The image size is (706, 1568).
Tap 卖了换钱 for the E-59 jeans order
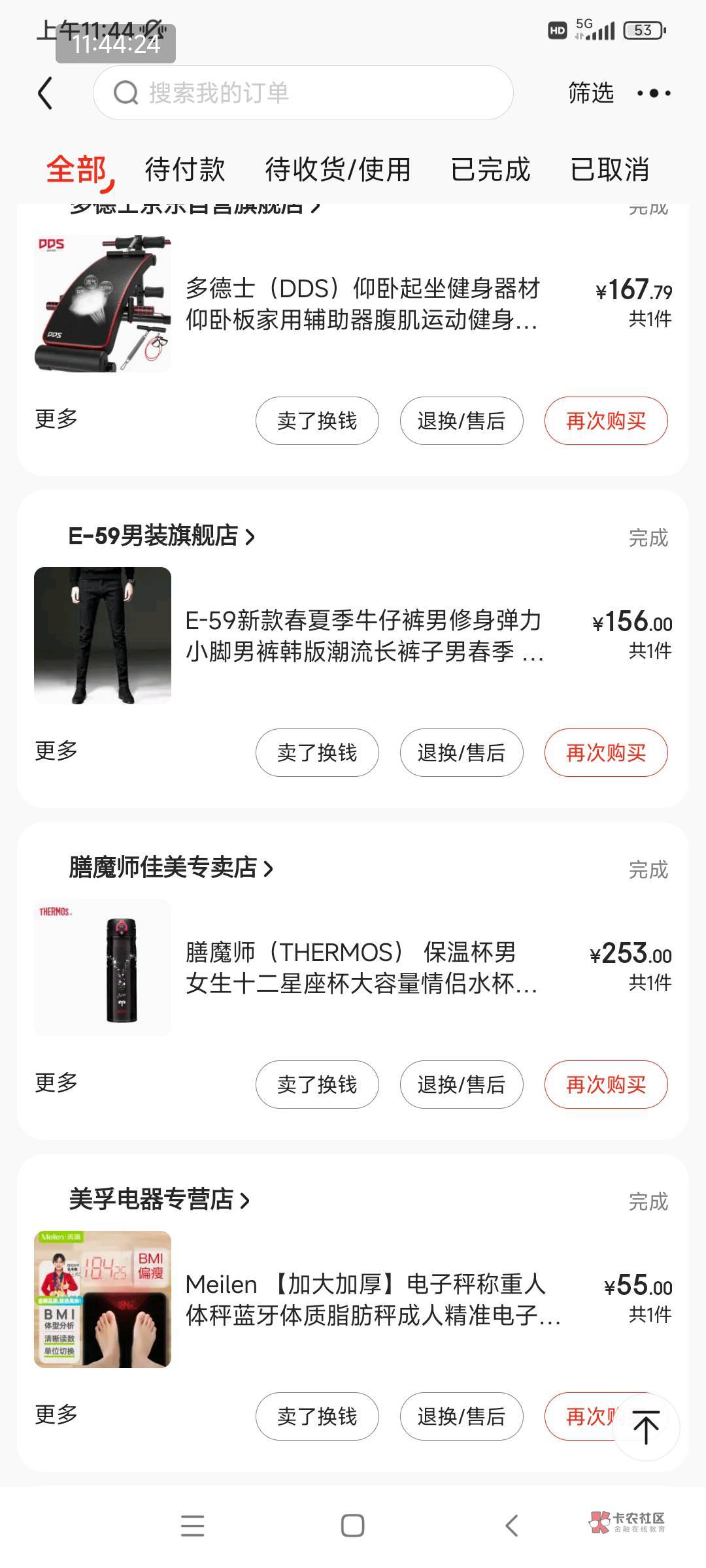click(317, 753)
